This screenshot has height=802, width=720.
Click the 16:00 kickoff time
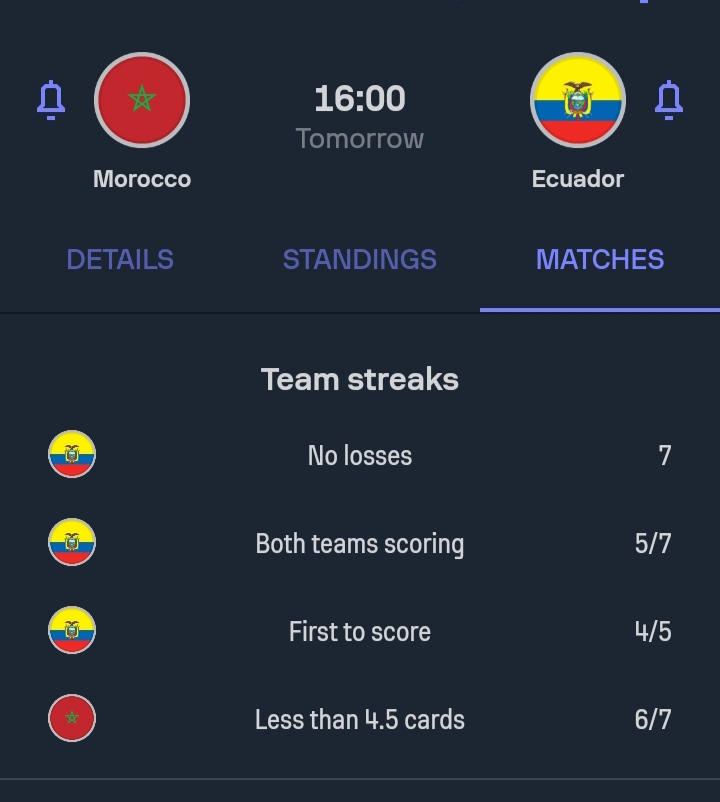coord(359,98)
